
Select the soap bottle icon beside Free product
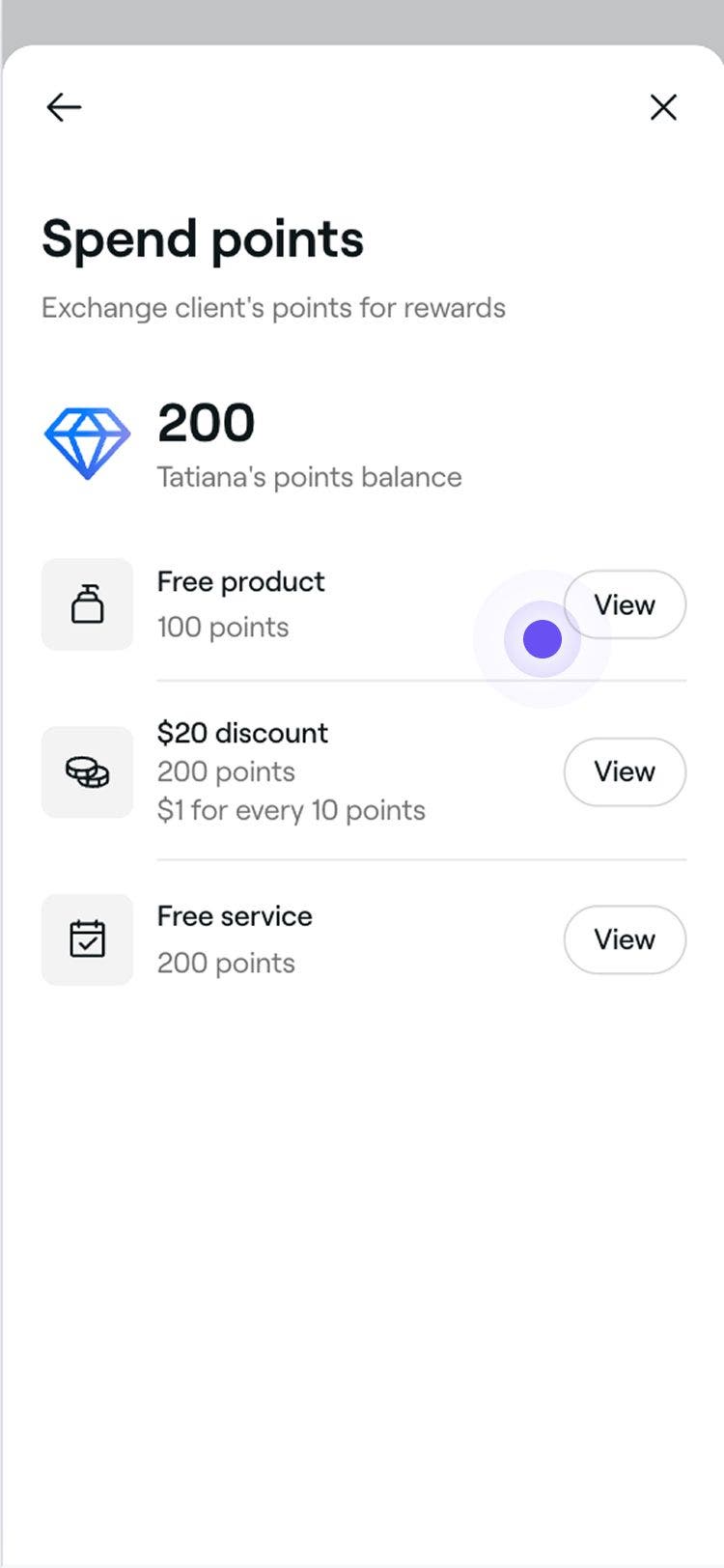(x=87, y=604)
